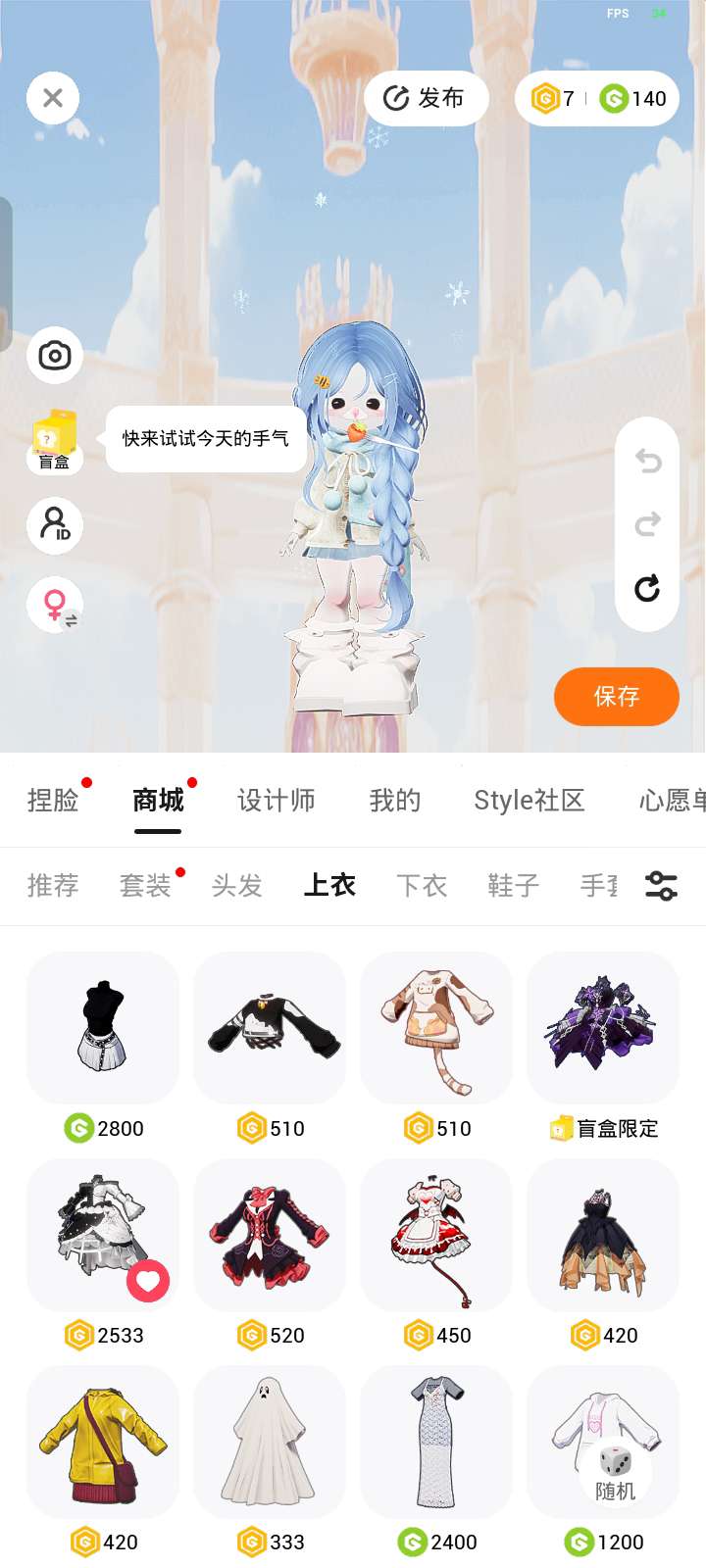
Task: Save the outfit with 保存
Action: coord(616,696)
